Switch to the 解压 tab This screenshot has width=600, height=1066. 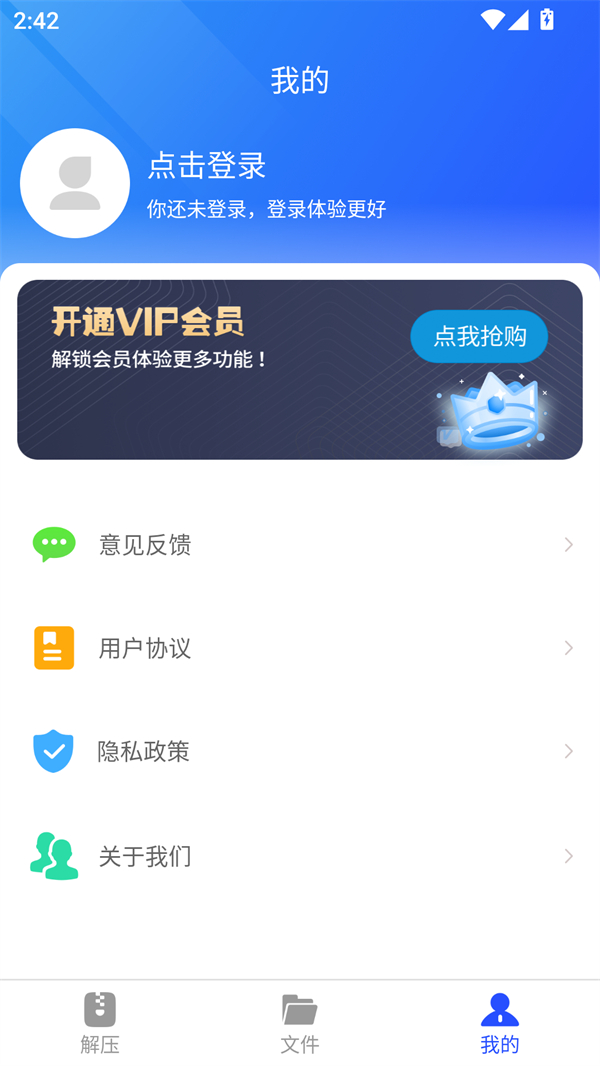click(x=100, y=1023)
